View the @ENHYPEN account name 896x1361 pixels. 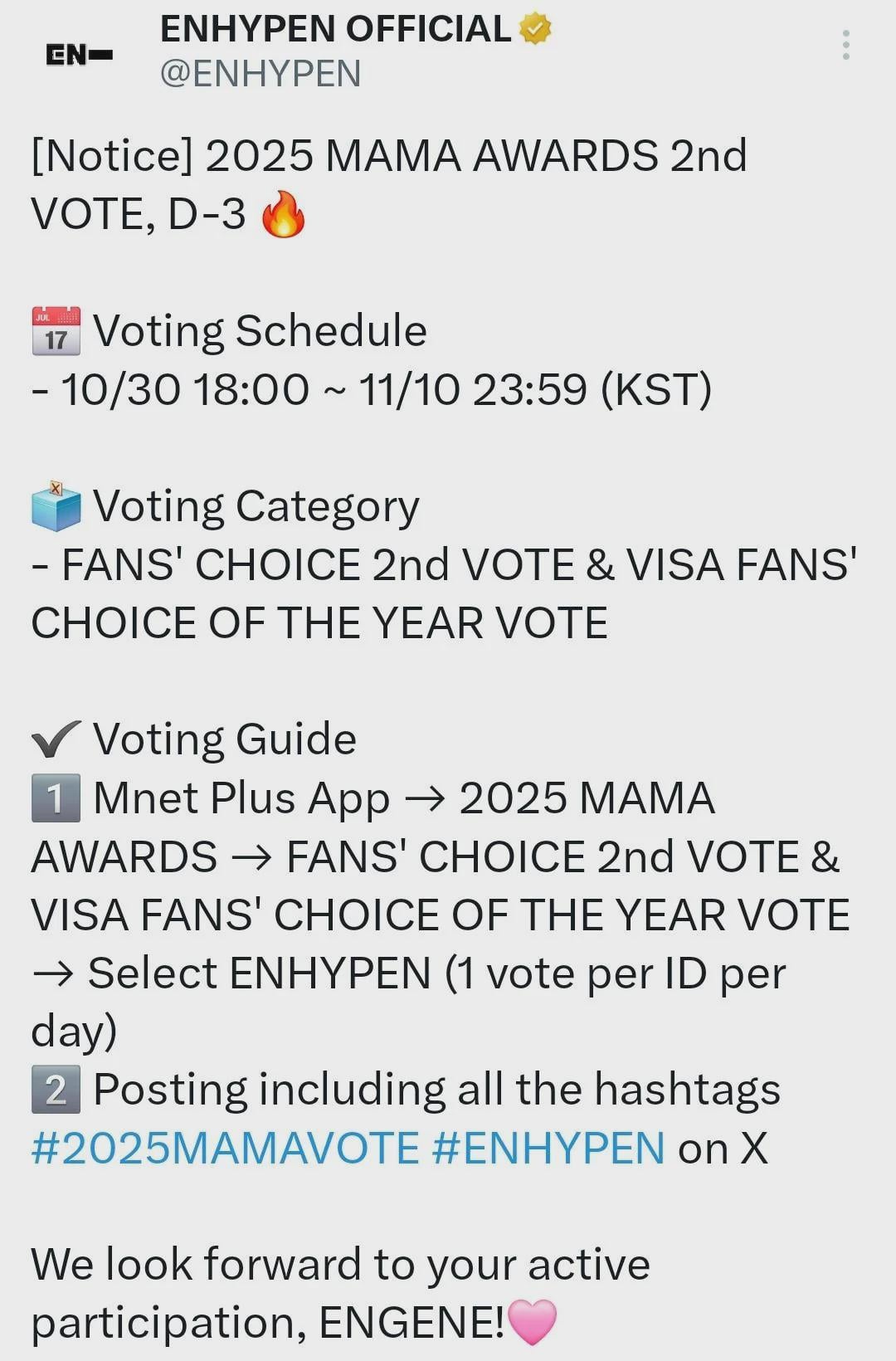[260, 74]
